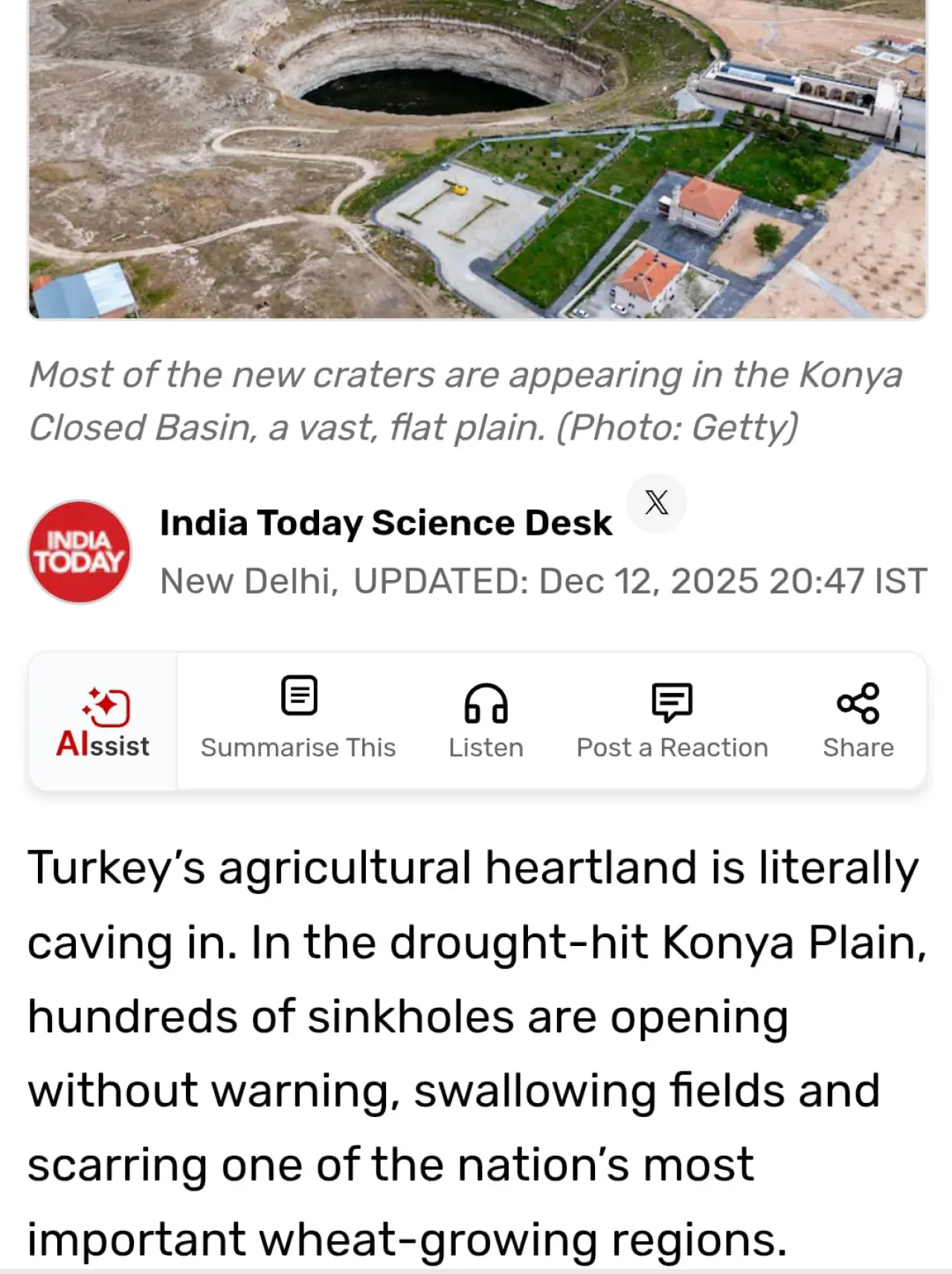The height and width of the screenshot is (1274, 952).
Task: Share this article
Action: coord(858,719)
